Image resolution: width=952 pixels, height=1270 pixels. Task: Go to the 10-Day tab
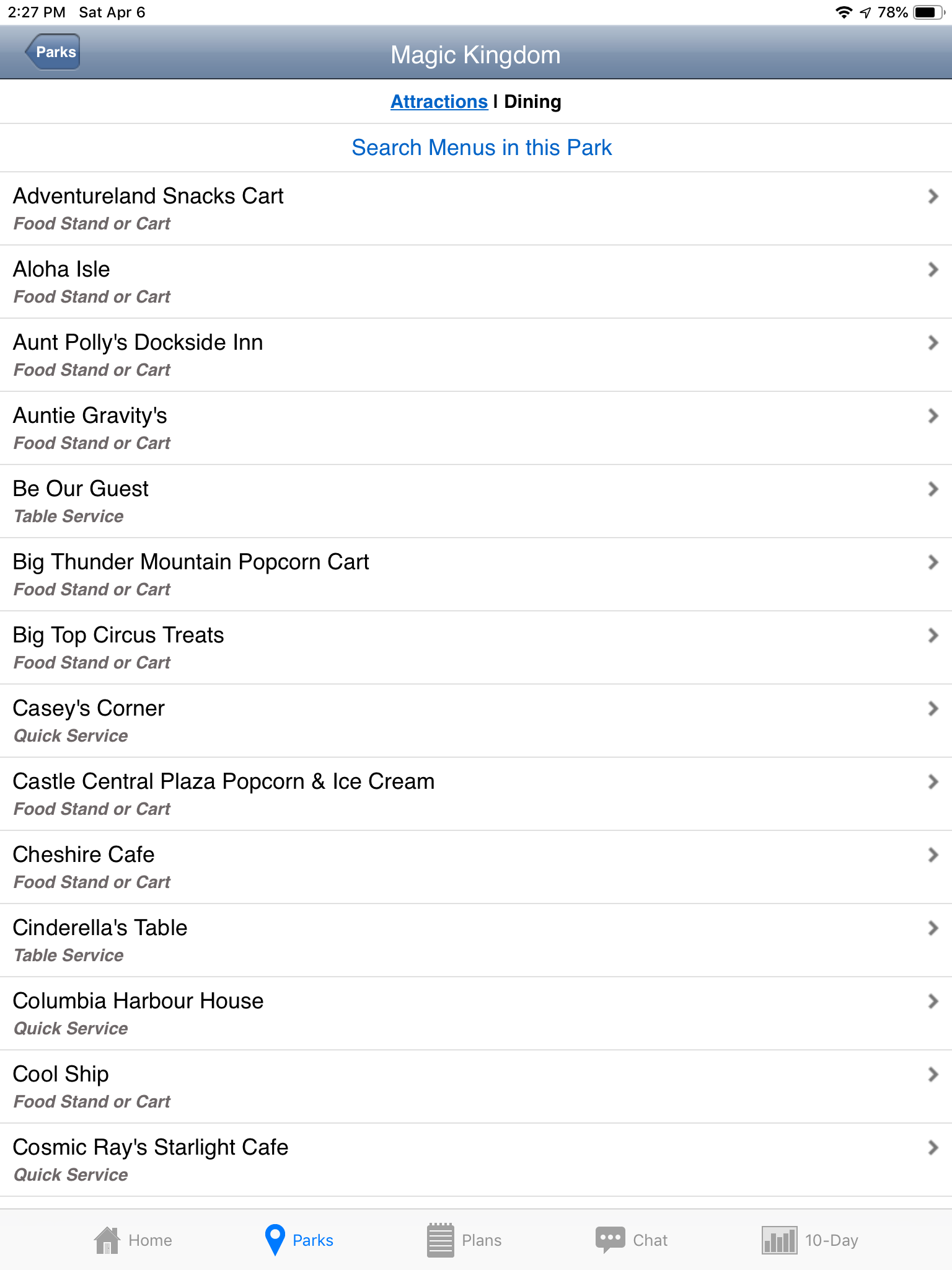809,1240
